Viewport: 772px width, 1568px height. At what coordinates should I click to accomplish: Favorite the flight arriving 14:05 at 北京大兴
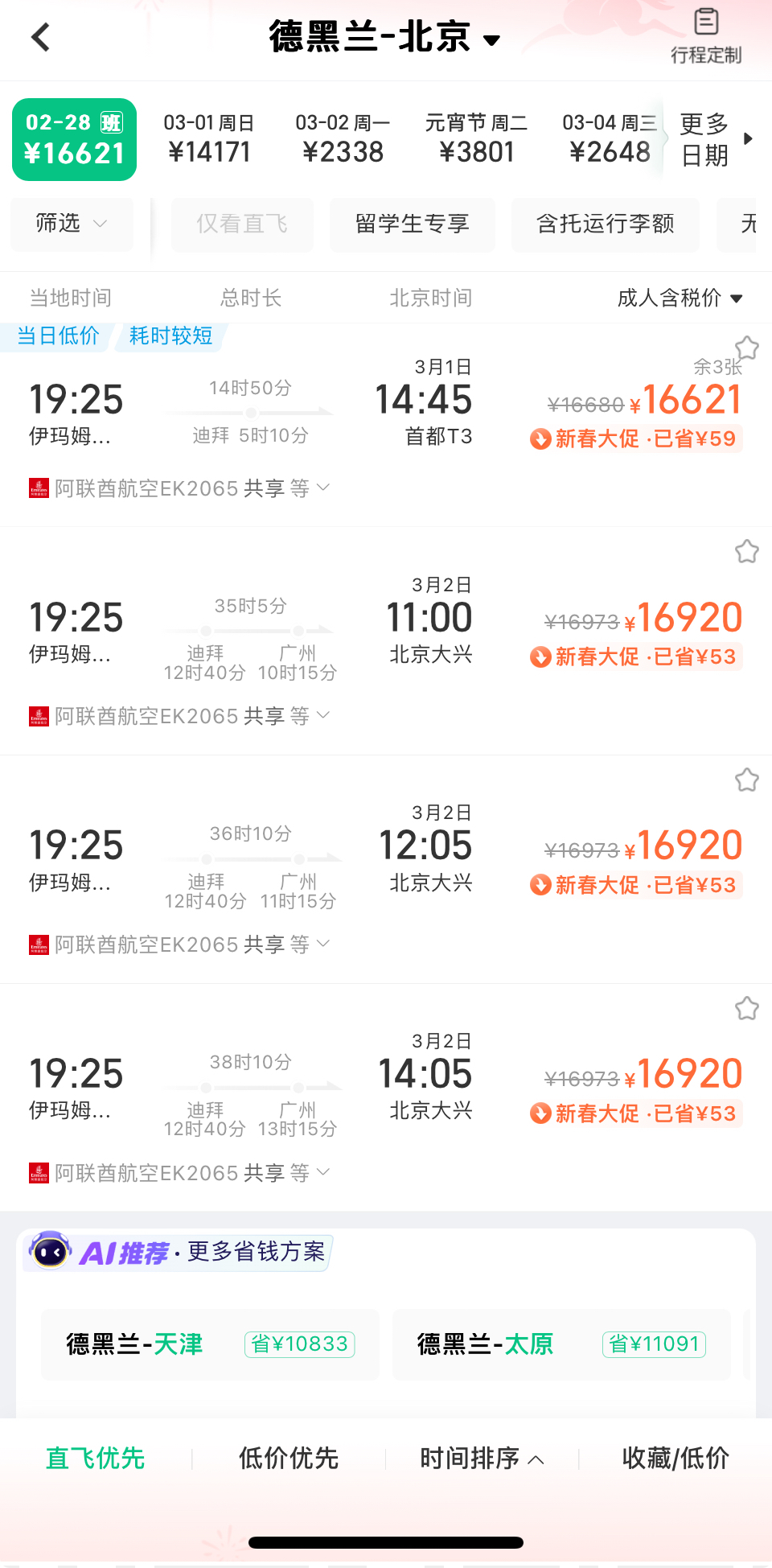pos(746,1008)
